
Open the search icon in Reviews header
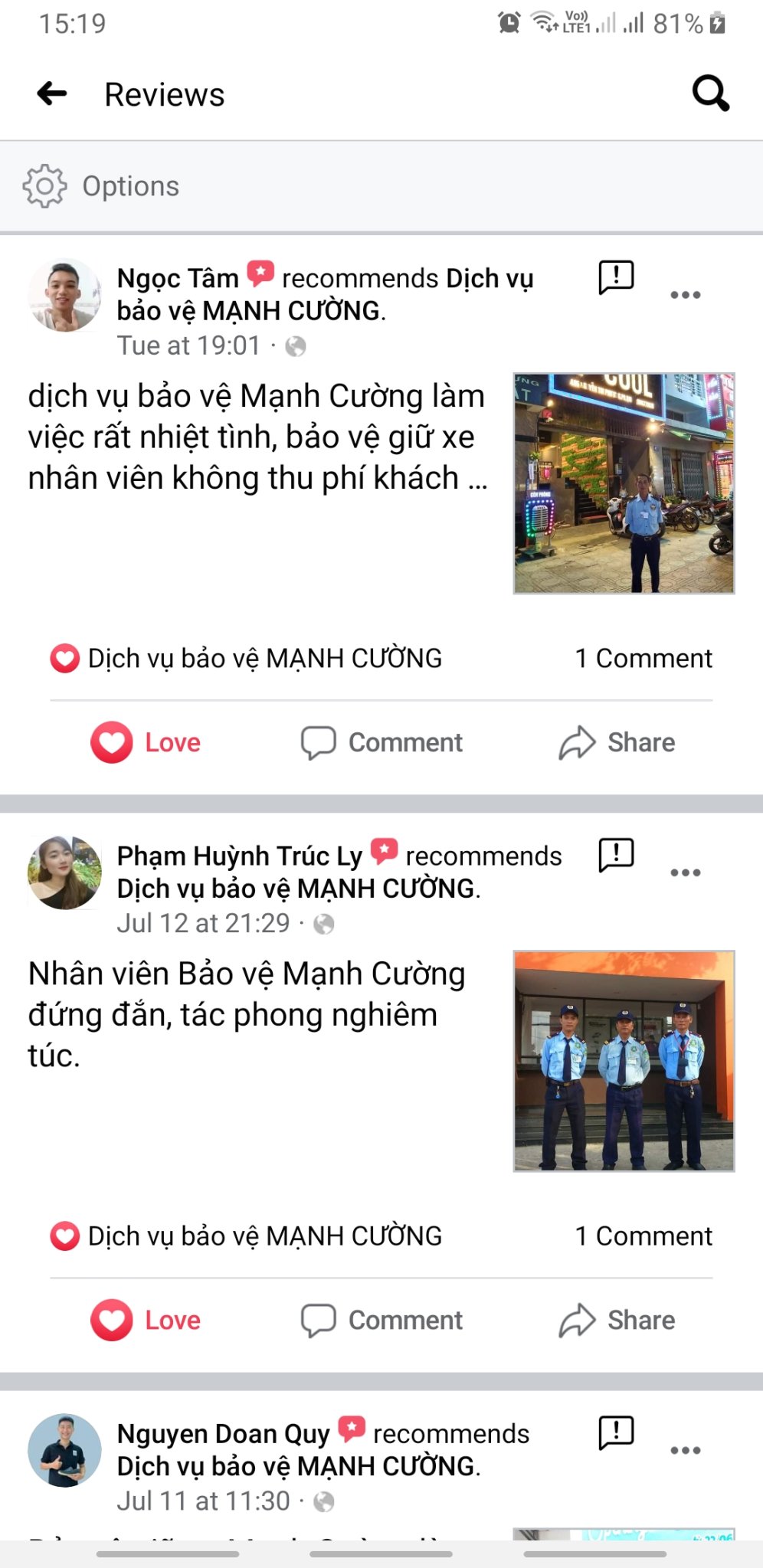coord(709,93)
